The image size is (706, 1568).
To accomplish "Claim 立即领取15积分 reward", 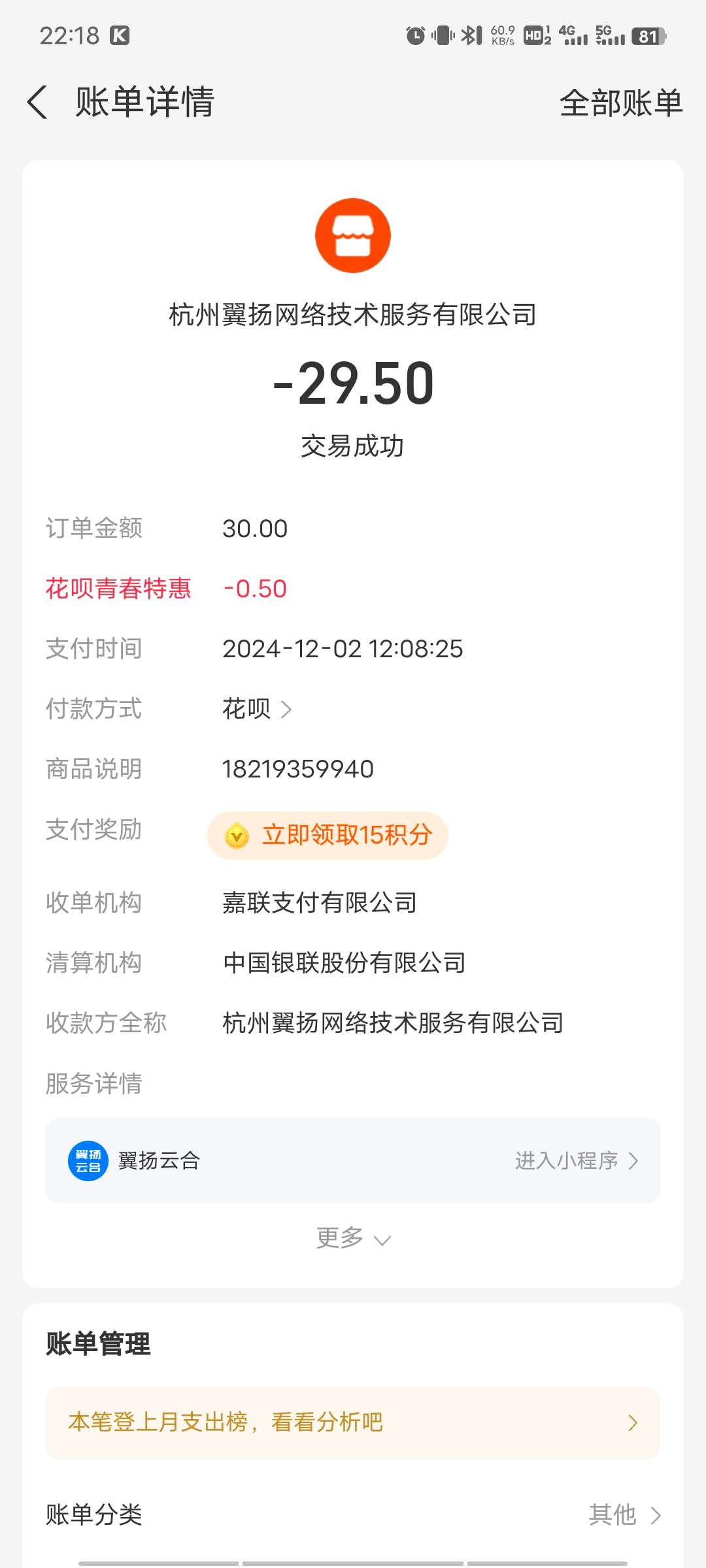I will 328,835.
